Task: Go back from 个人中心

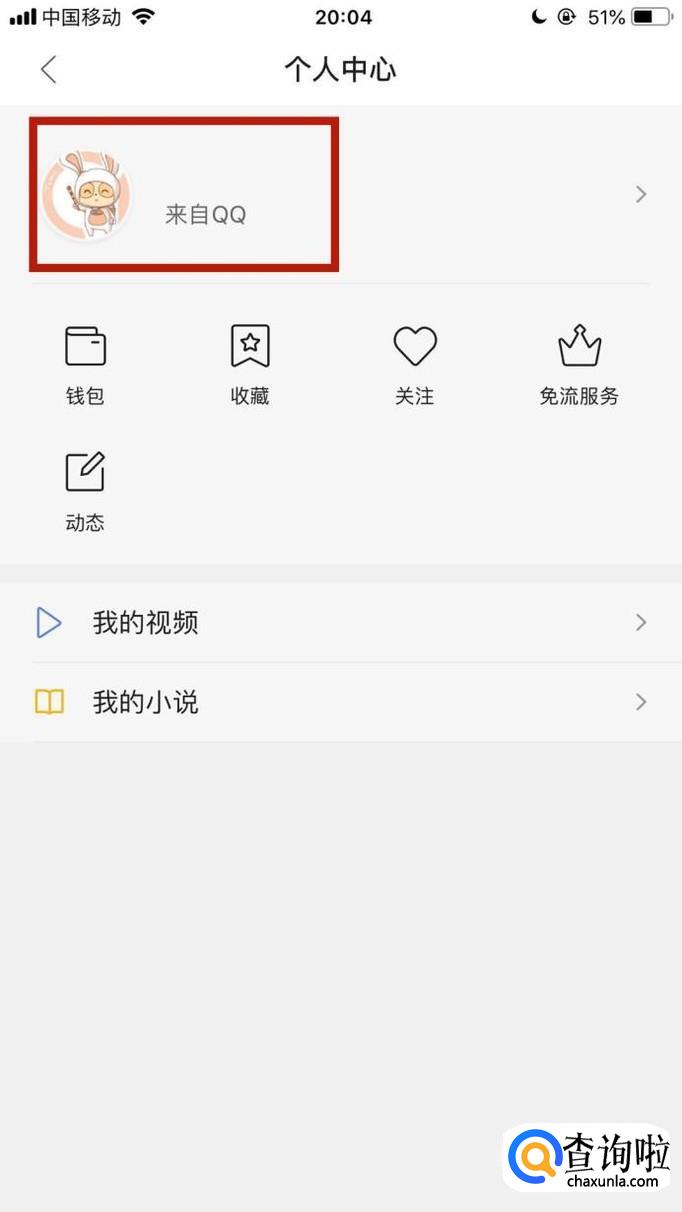Action: click(48, 70)
